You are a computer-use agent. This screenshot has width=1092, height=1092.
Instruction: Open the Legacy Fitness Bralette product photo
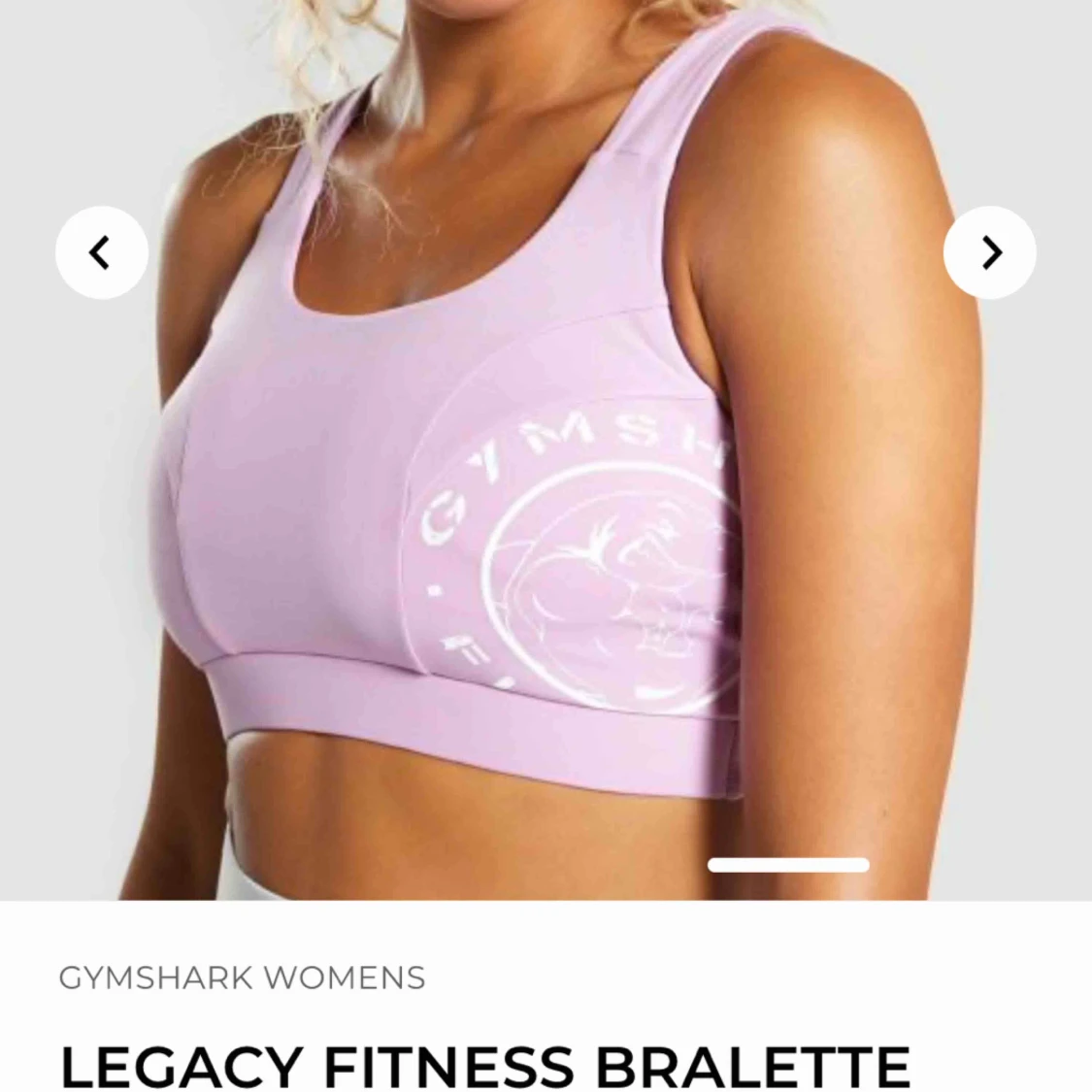coord(546,449)
